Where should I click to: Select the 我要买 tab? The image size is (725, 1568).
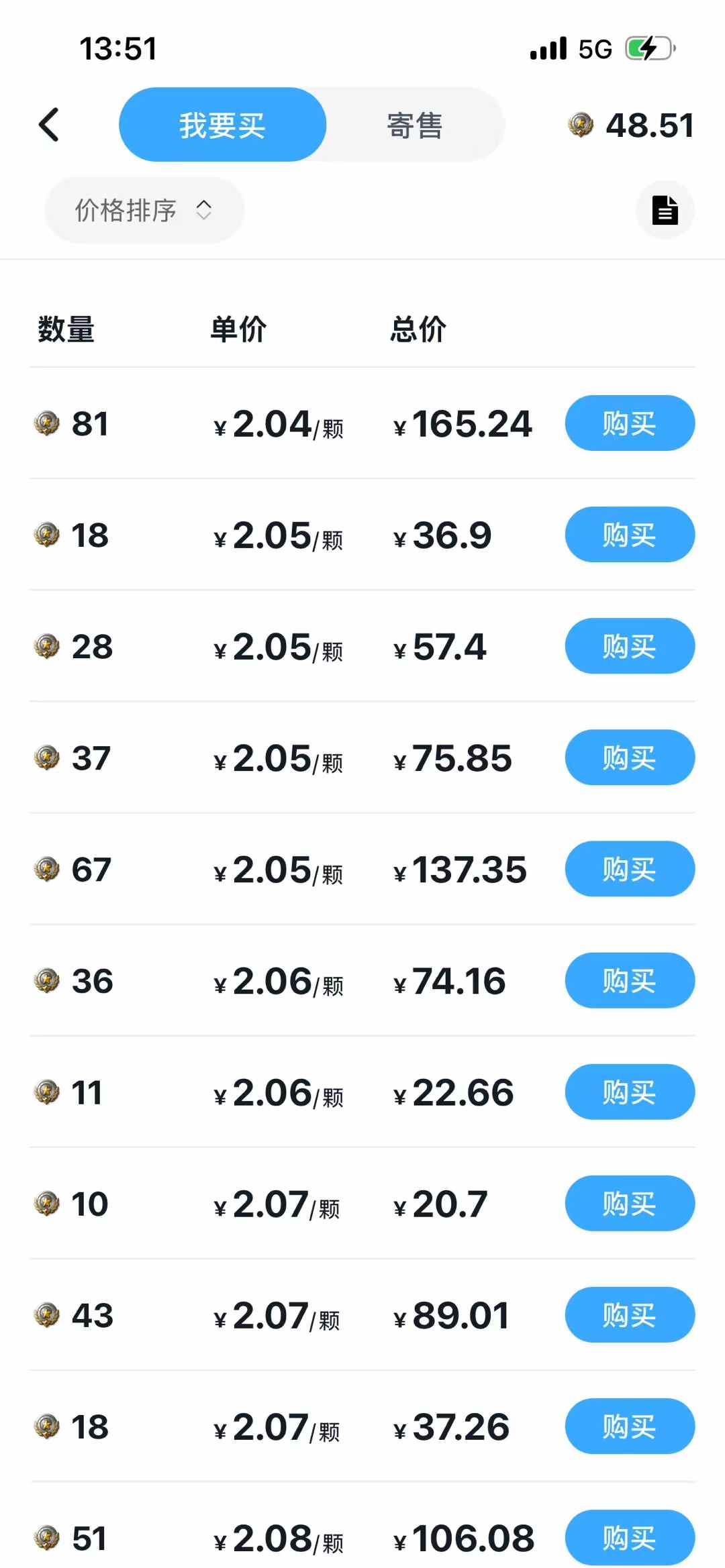(x=222, y=125)
